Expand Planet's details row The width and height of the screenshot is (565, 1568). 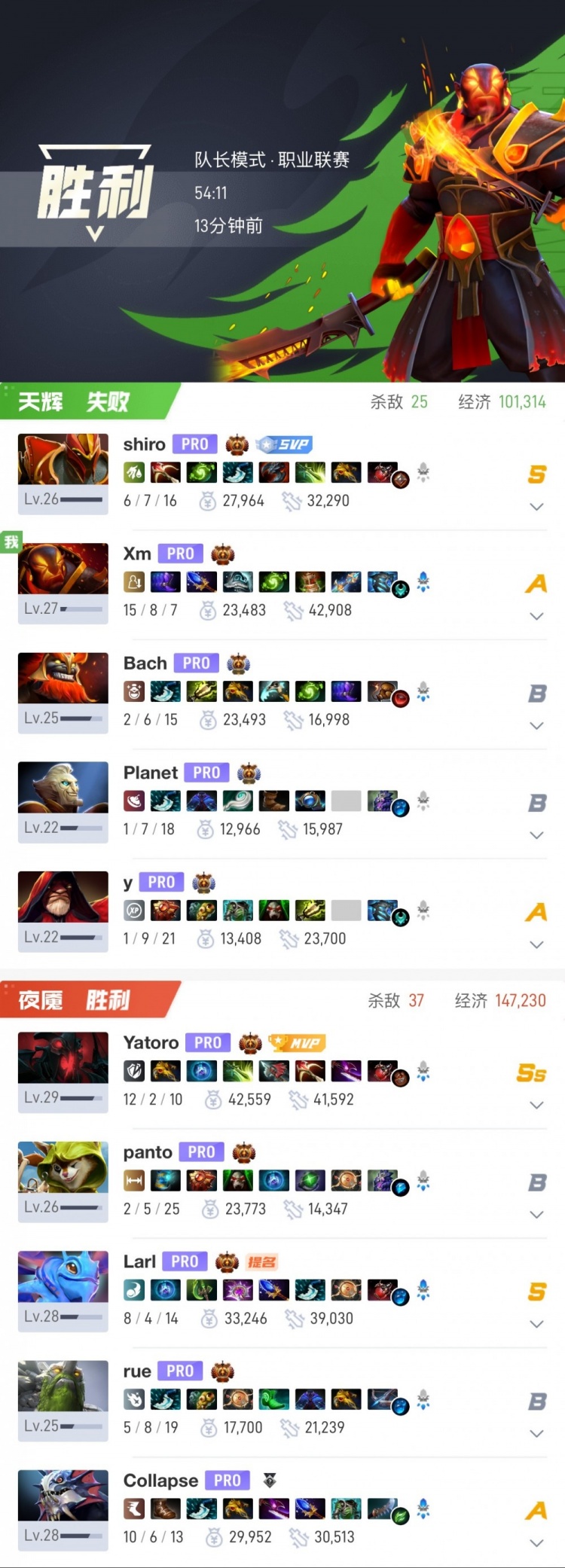[536, 835]
